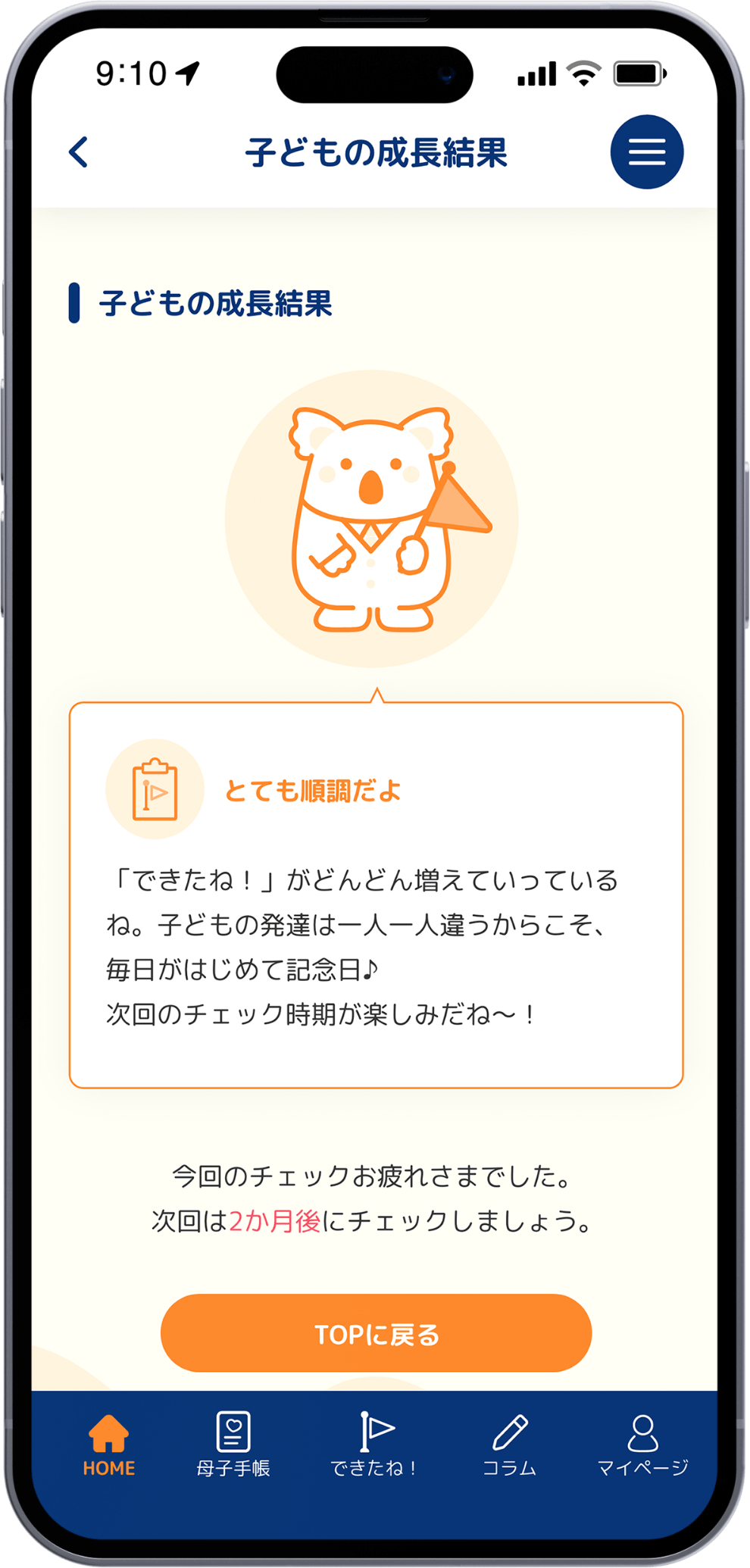This screenshot has height=1568, width=750.
Task: Go back using the header arrow
Action: tap(79, 151)
